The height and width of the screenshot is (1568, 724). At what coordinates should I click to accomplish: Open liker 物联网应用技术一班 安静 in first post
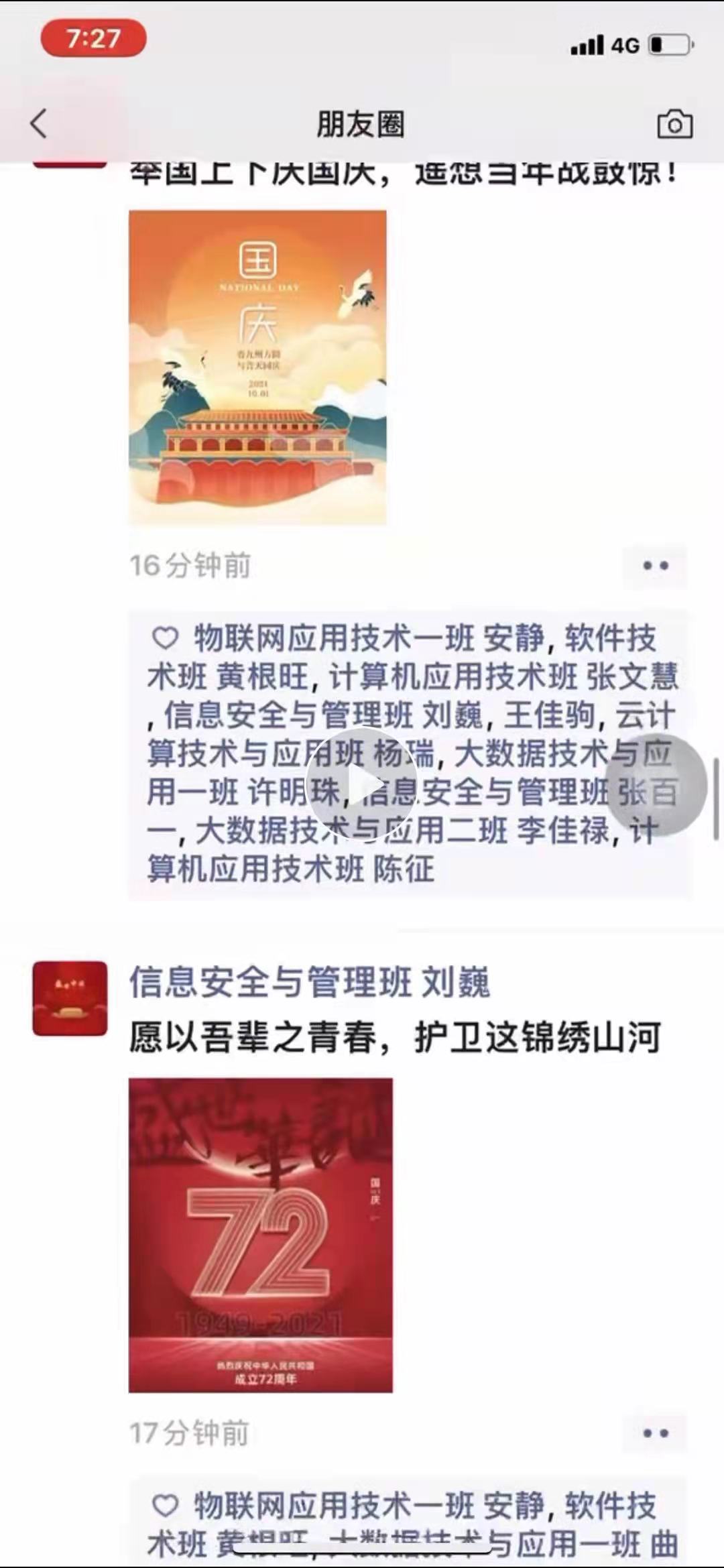click(369, 638)
